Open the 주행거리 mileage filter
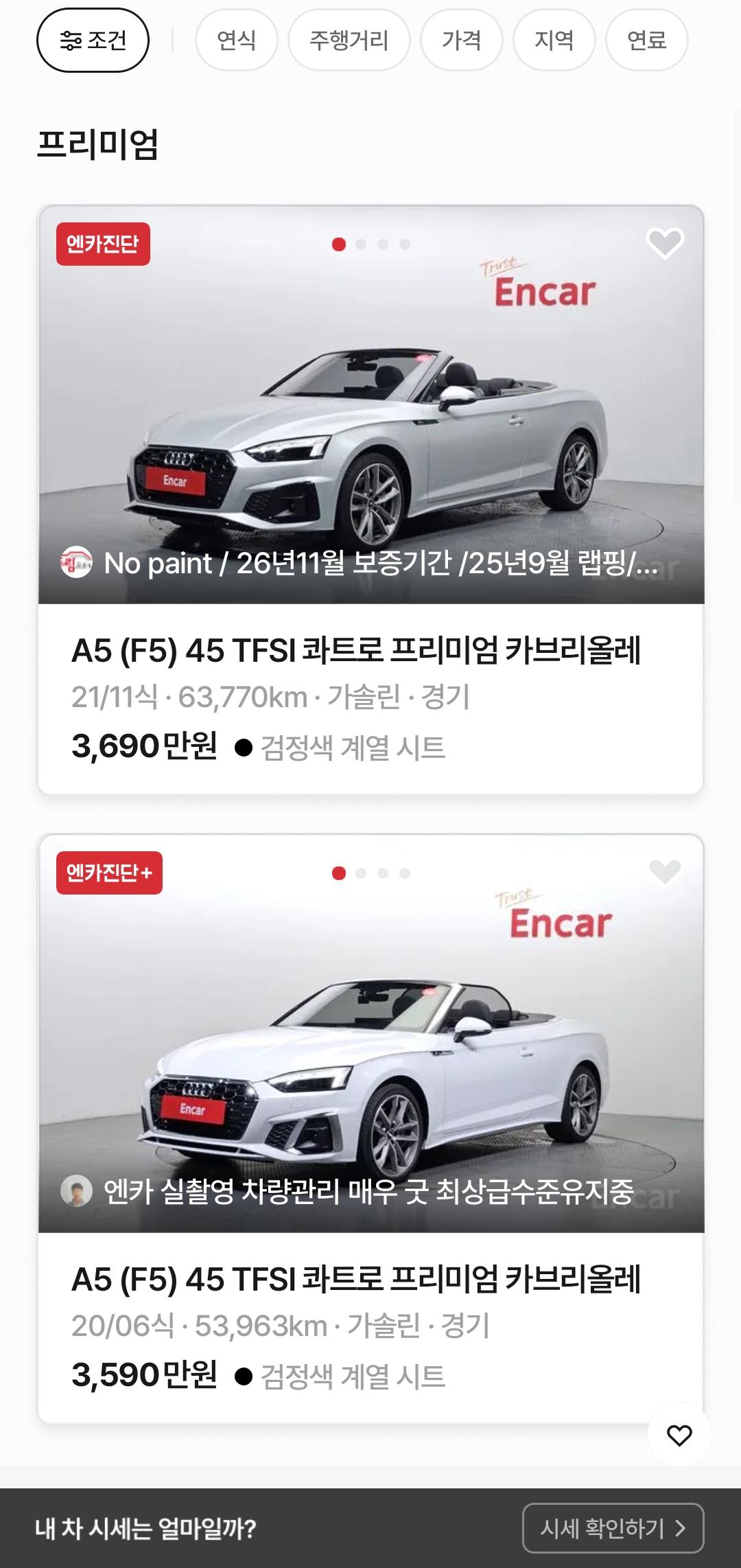 pos(349,41)
